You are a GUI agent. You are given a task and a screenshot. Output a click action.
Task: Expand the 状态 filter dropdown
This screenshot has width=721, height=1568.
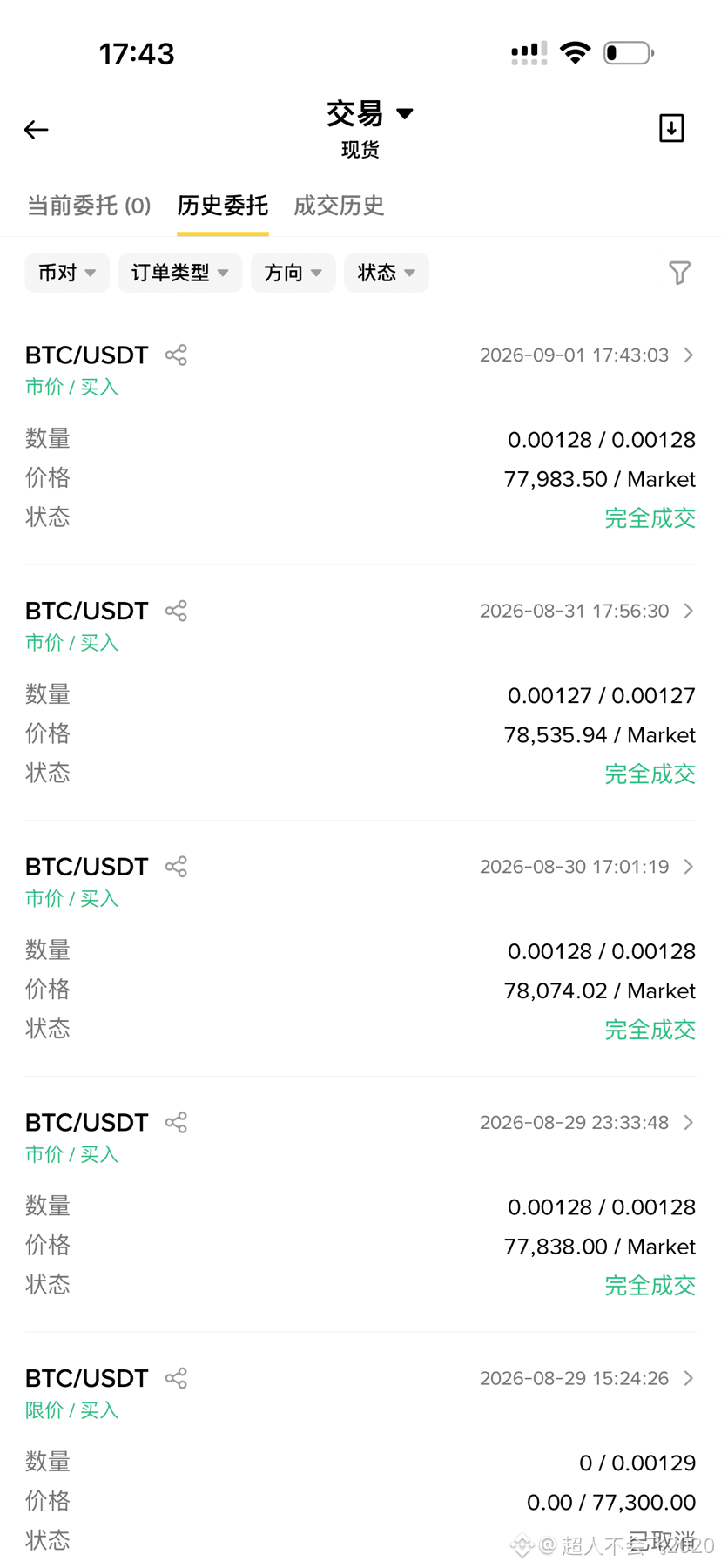click(387, 273)
